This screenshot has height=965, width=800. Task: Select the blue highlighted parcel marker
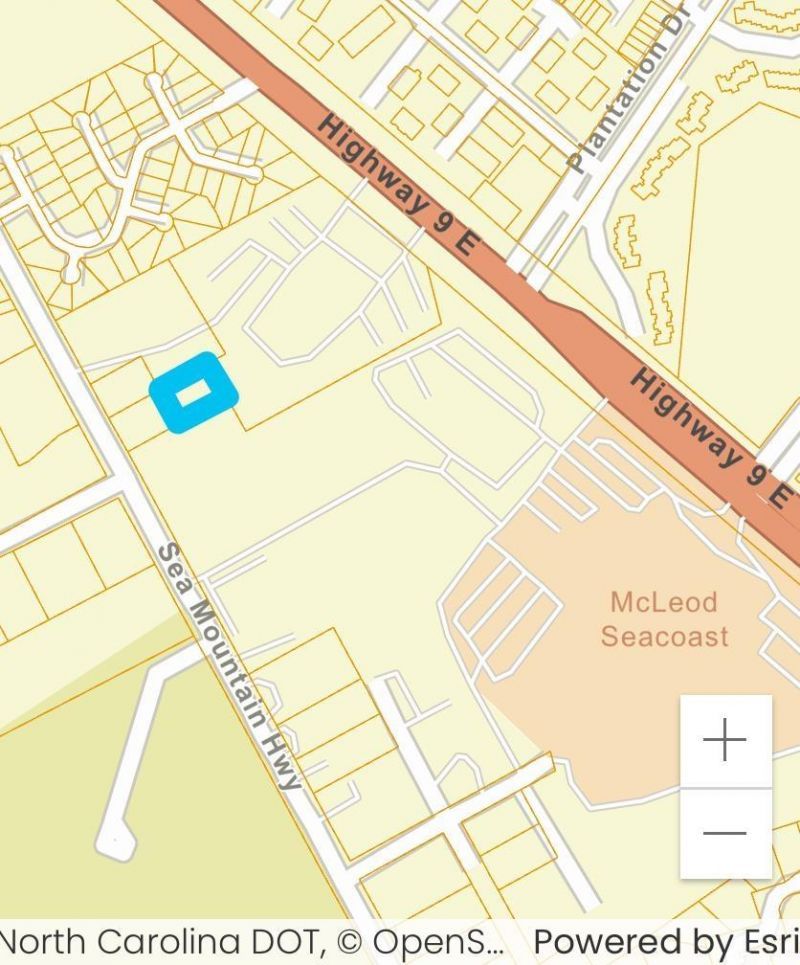(x=194, y=393)
